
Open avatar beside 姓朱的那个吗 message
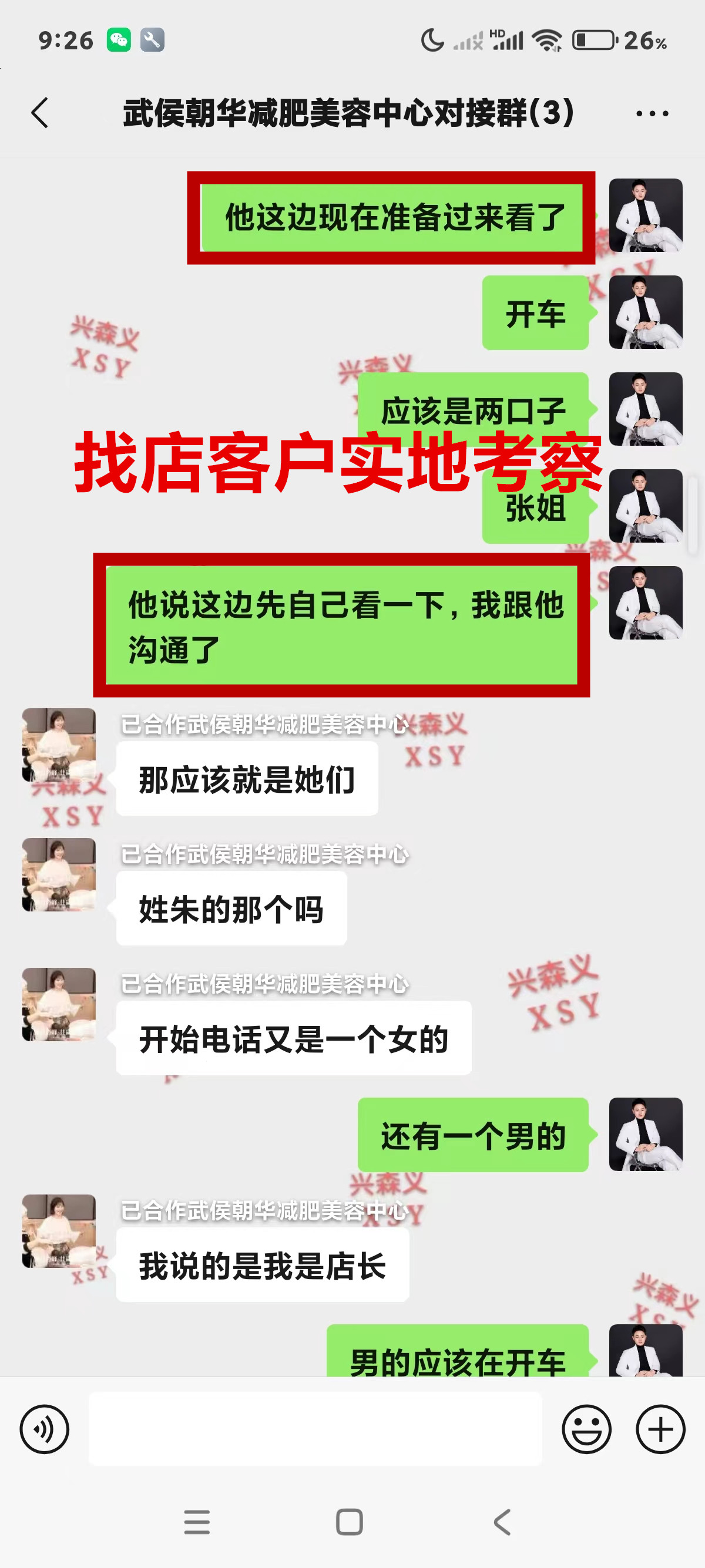pos(59,874)
